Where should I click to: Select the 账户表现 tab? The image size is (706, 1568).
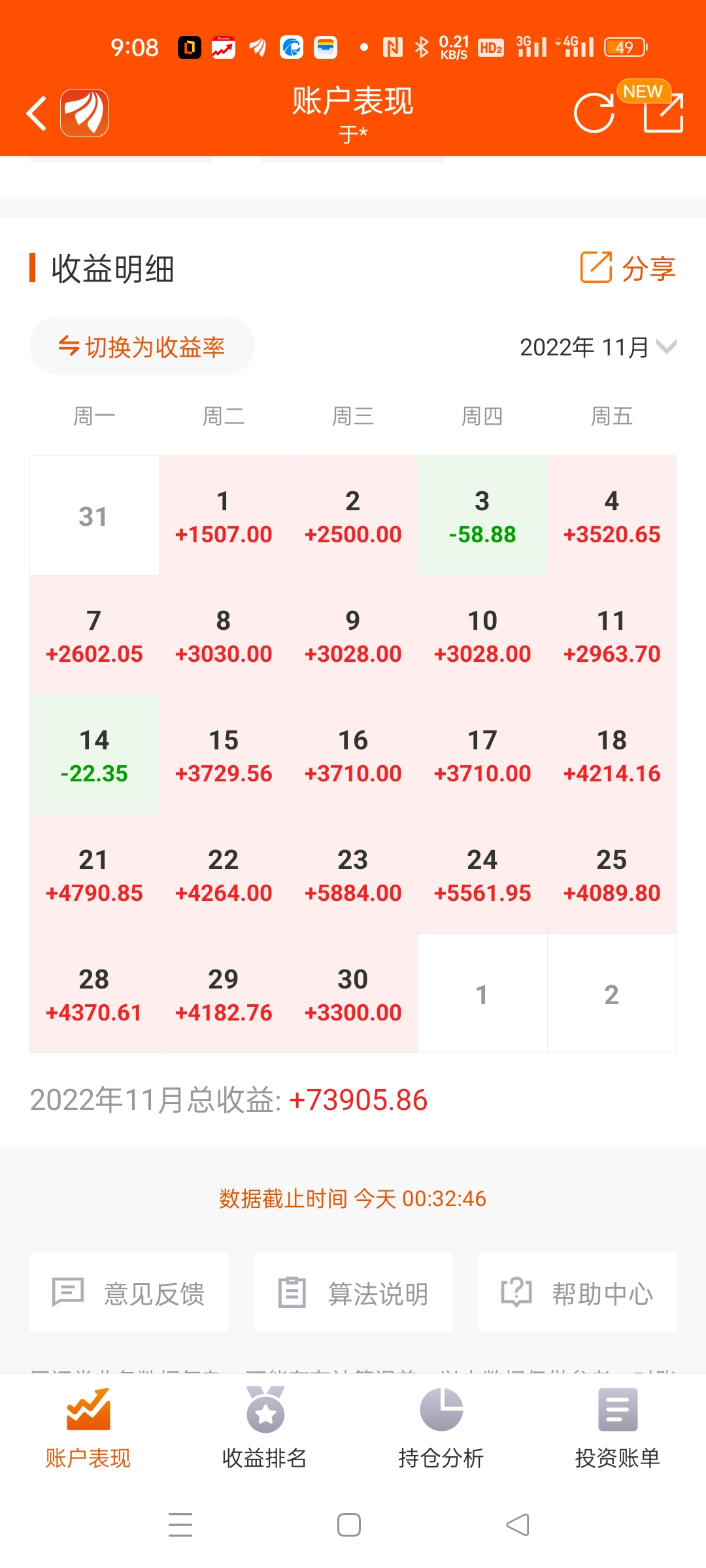(88, 1429)
